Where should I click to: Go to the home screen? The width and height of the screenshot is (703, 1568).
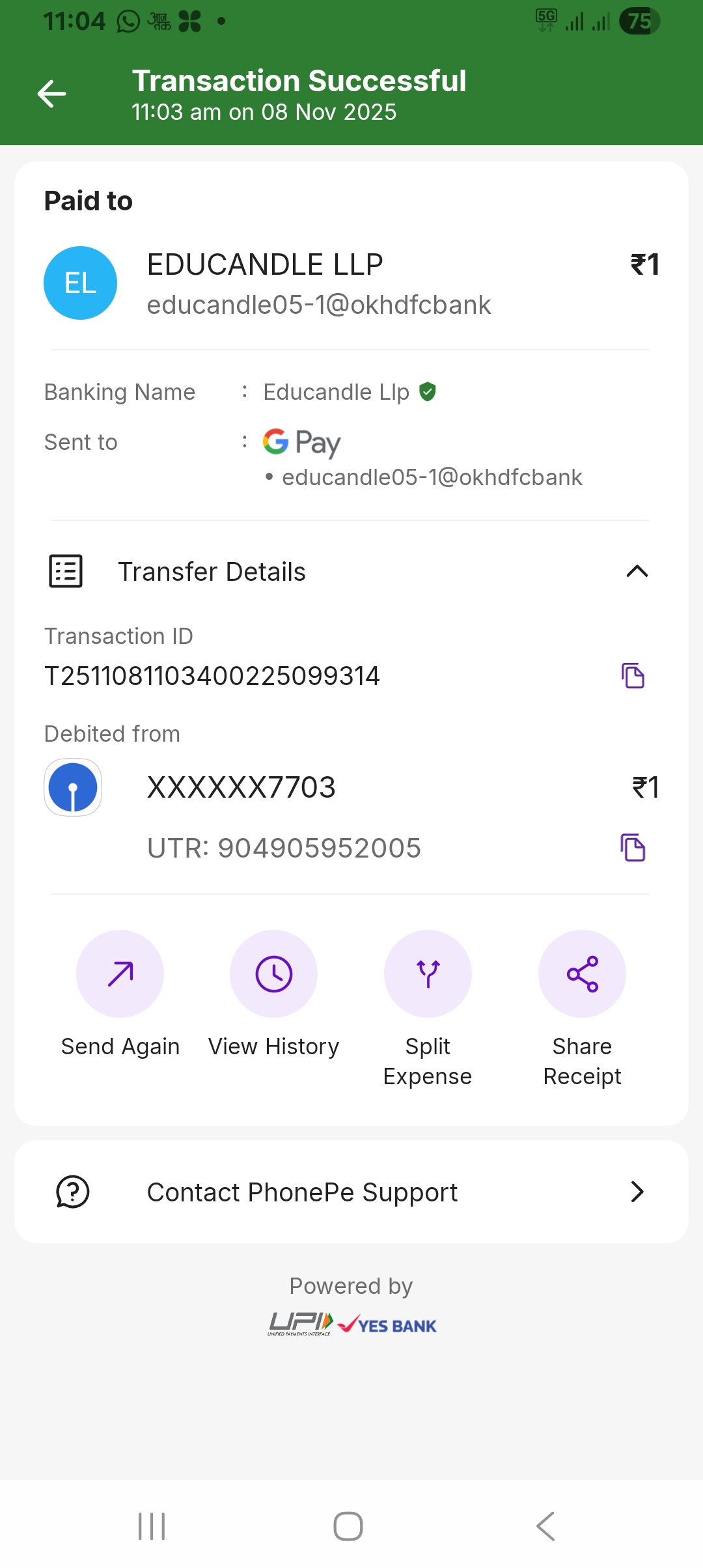point(348,1526)
